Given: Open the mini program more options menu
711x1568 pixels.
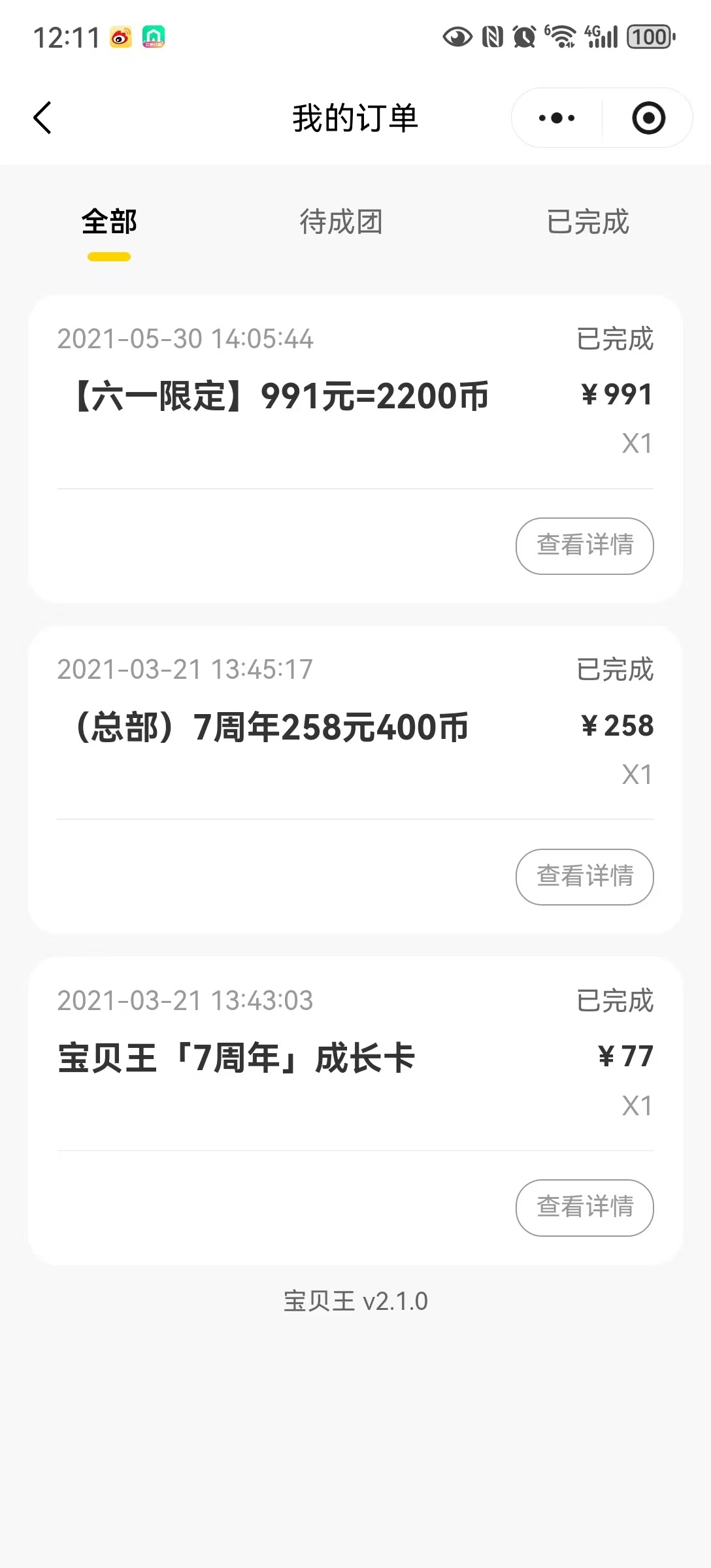Looking at the screenshot, I should [x=557, y=118].
